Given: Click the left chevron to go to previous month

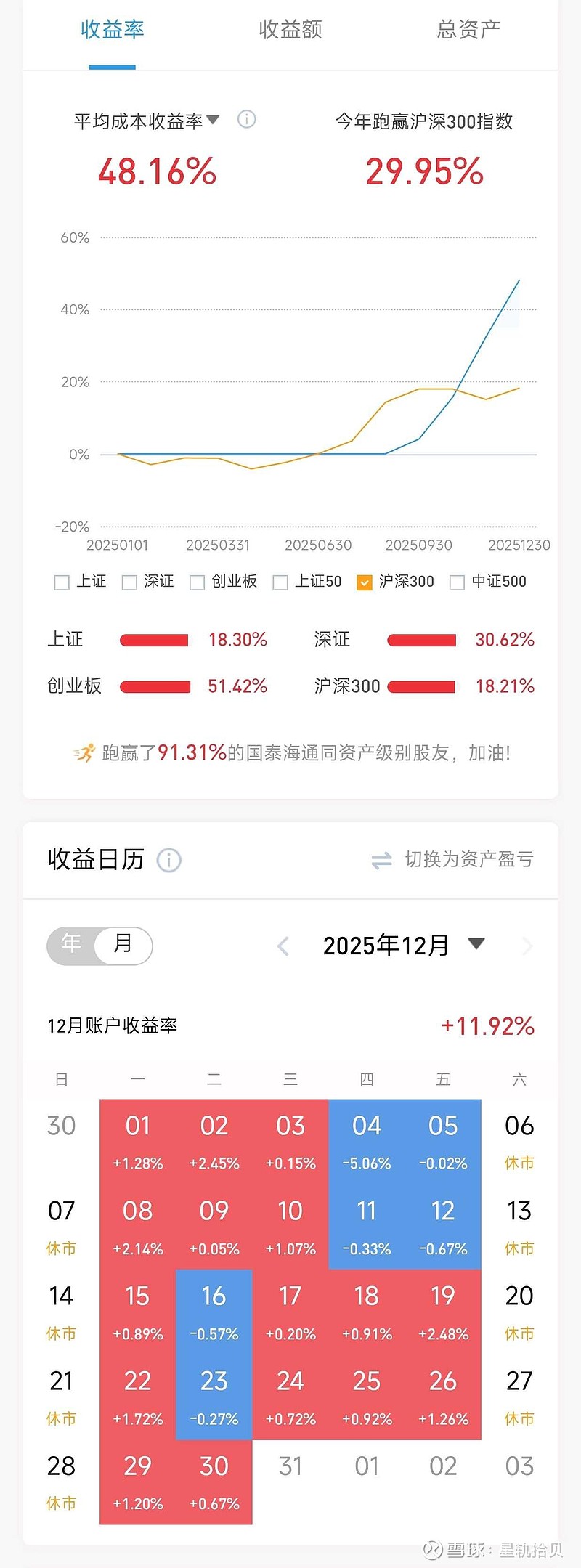Looking at the screenshot, I should pos(283,946).
